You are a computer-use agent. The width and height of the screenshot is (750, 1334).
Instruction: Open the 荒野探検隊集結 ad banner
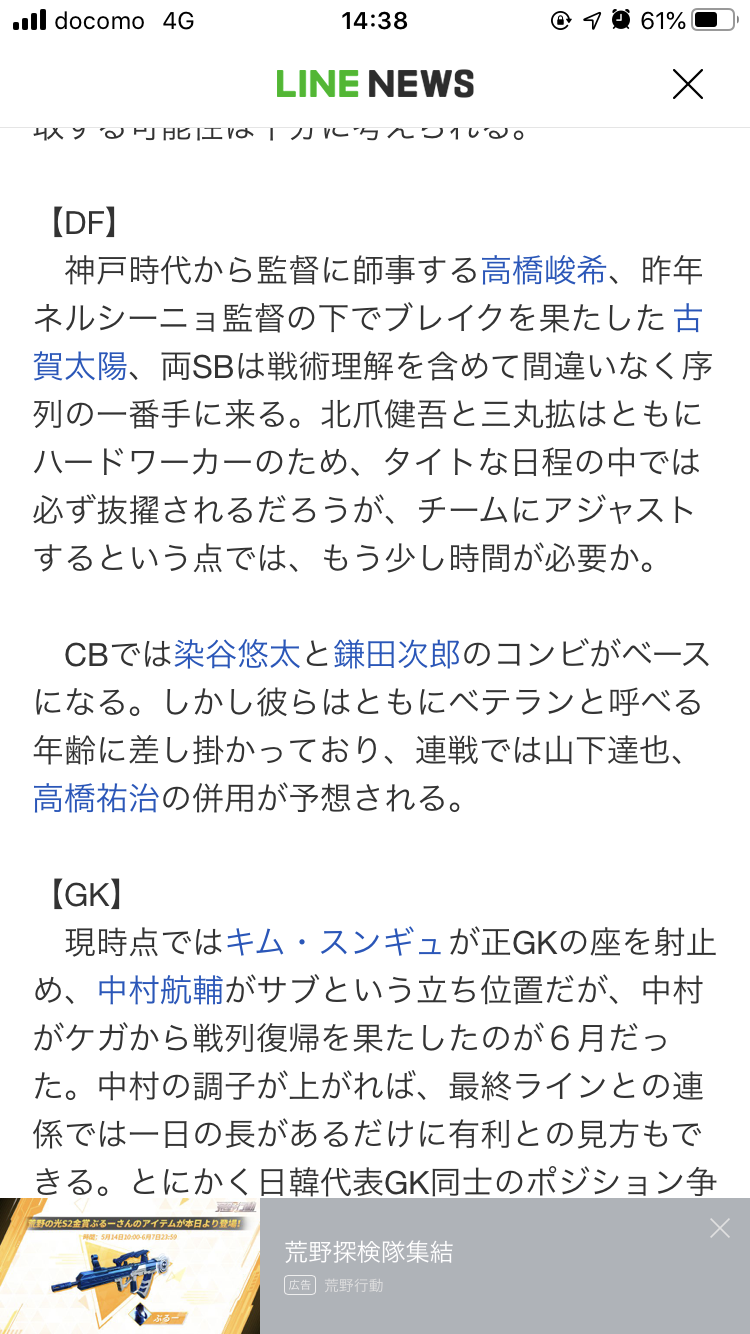pyautogui.click(x=375, y=1266)
